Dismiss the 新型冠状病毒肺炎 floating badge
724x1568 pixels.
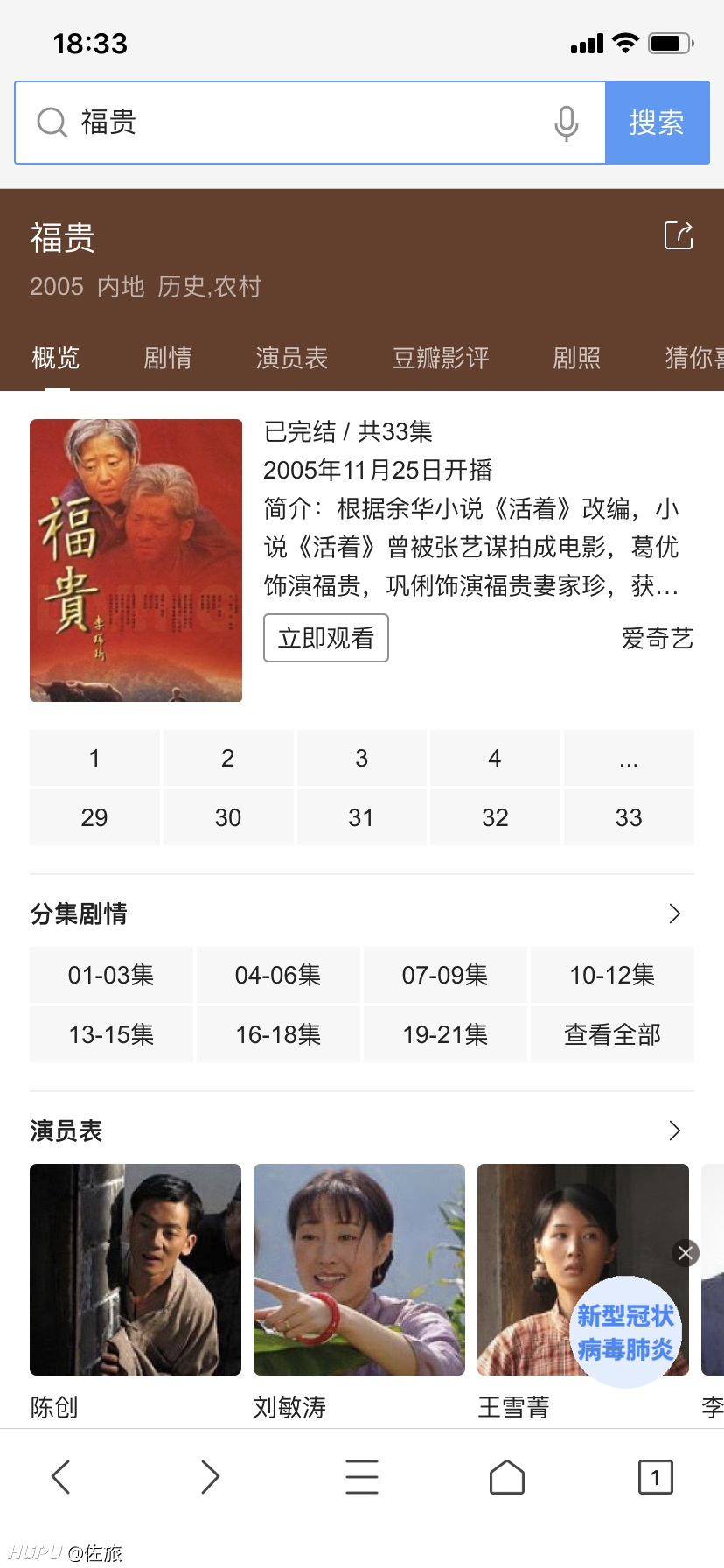(x=686, y=1253)
